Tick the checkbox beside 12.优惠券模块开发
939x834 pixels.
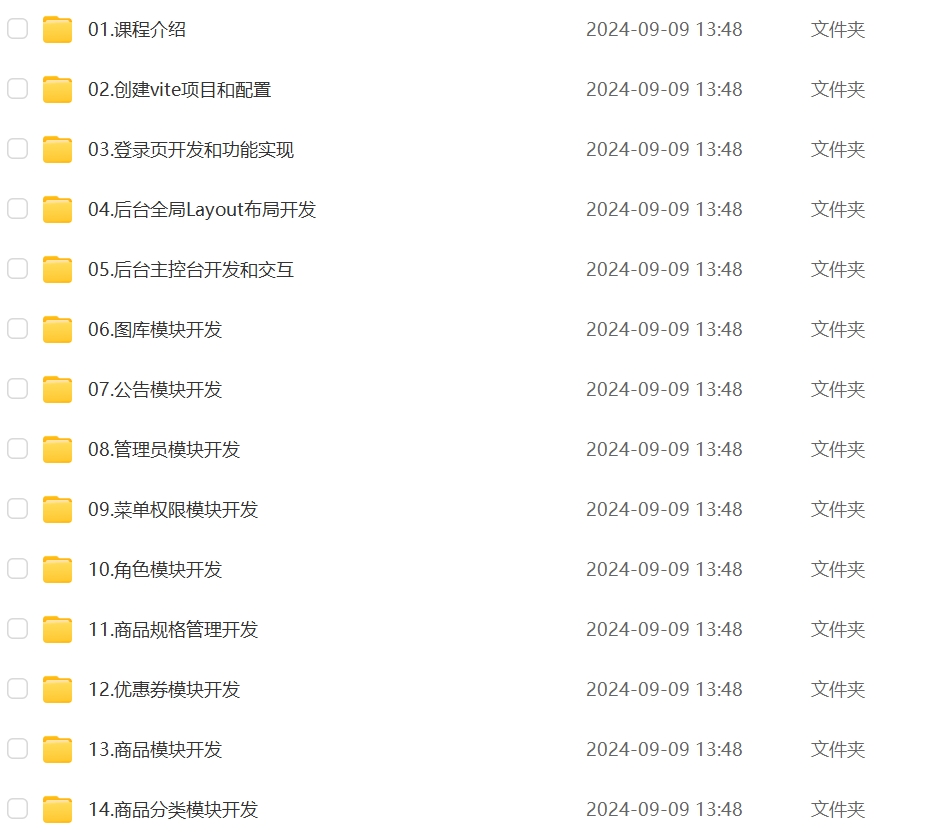[x=18, y=689]
